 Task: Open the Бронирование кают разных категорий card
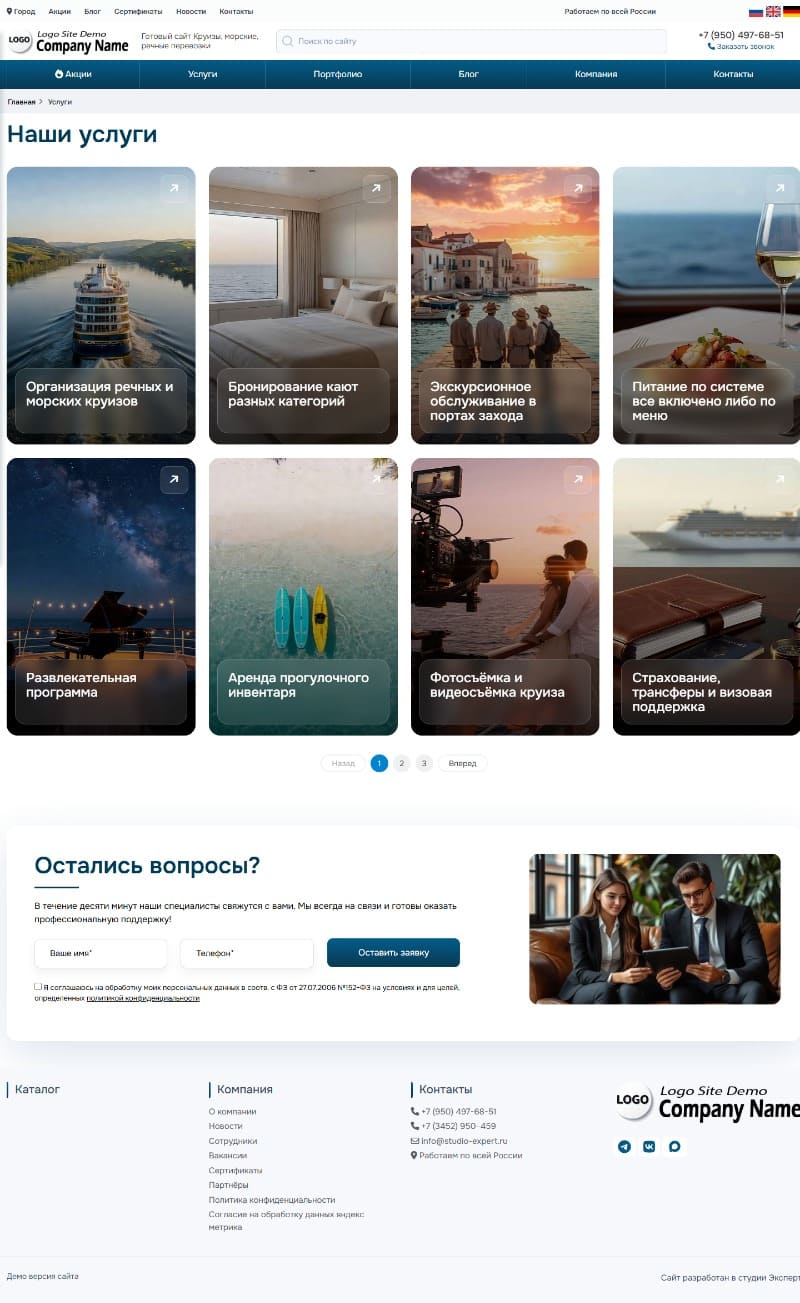pyautogui.click(x=303, y=305)
